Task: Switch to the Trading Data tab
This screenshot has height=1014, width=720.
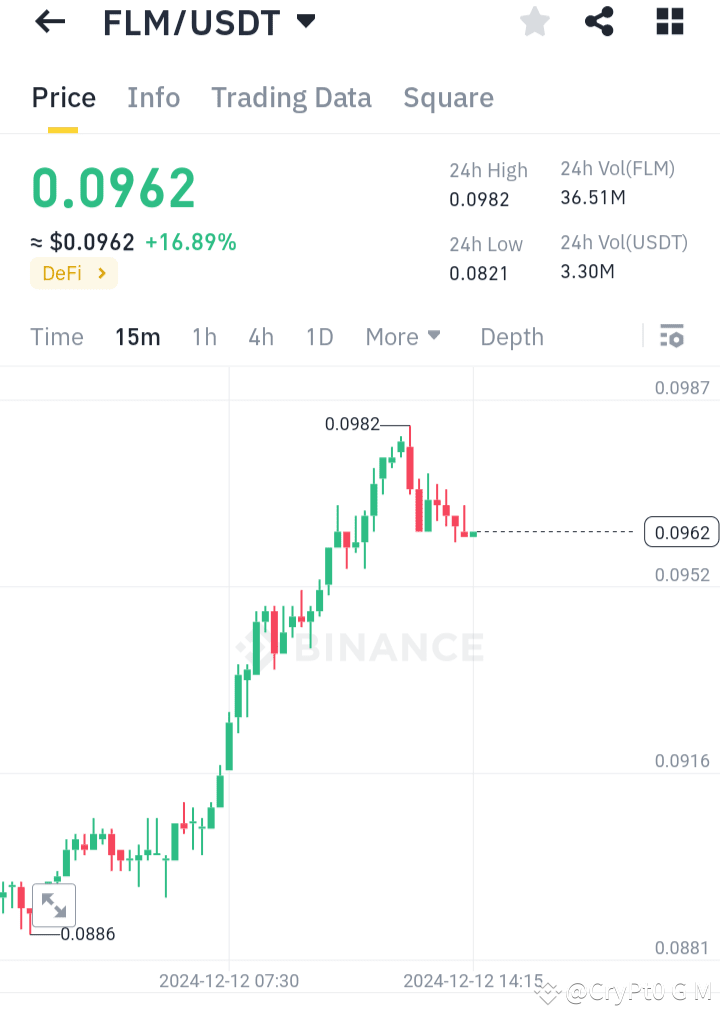Action: click(291, 97)
